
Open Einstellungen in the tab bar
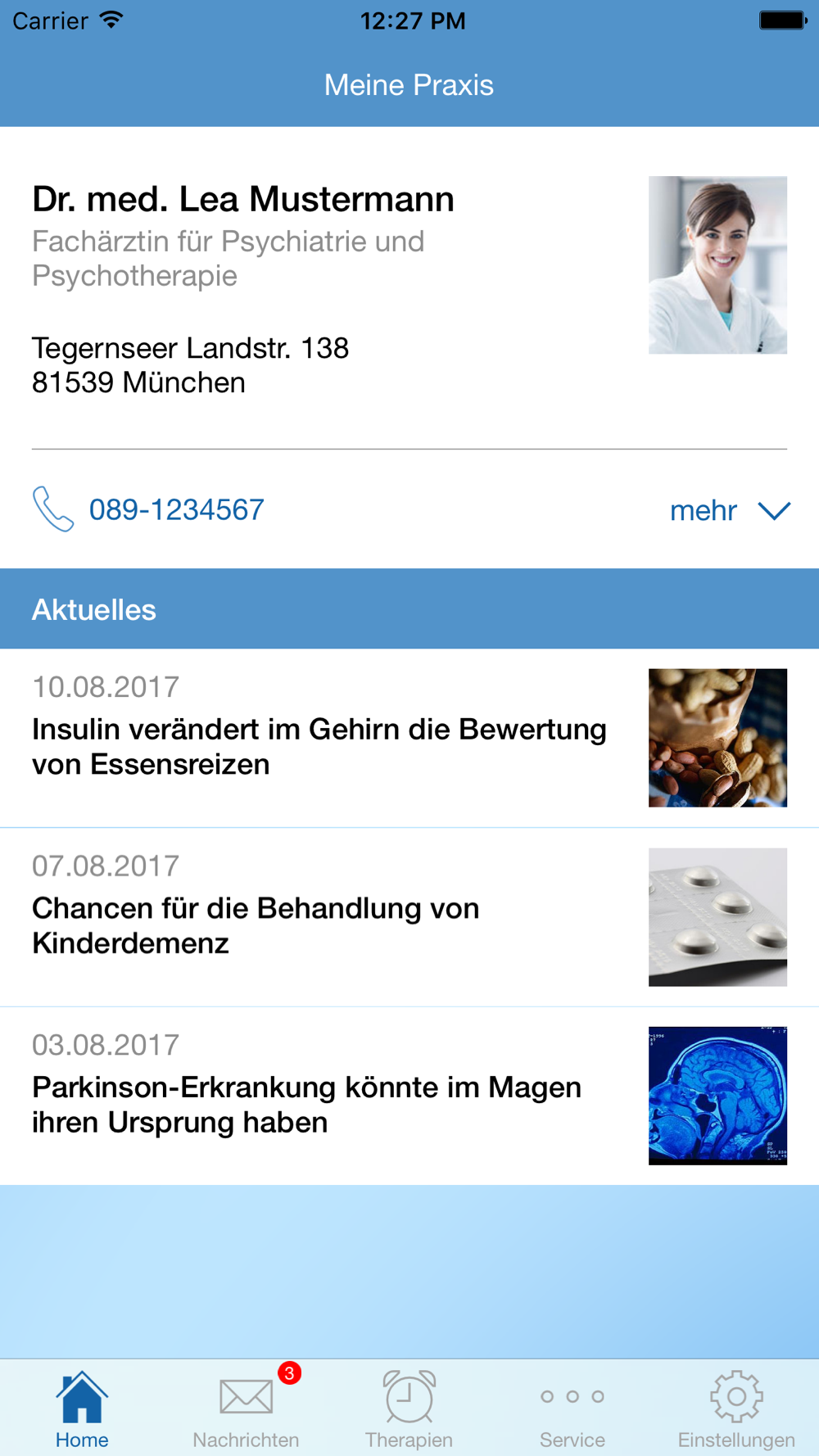736,1409
